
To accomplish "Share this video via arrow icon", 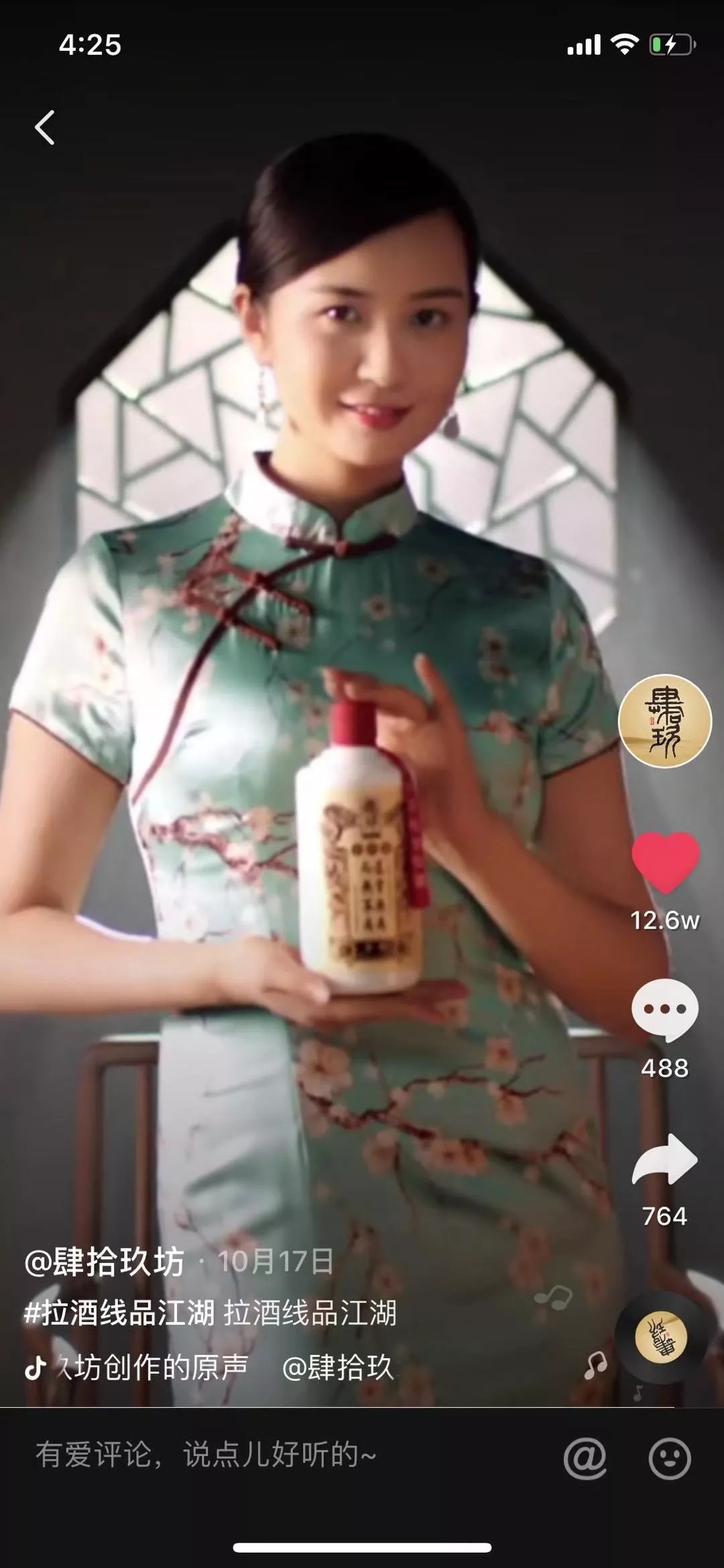I will click(664, 1160).
